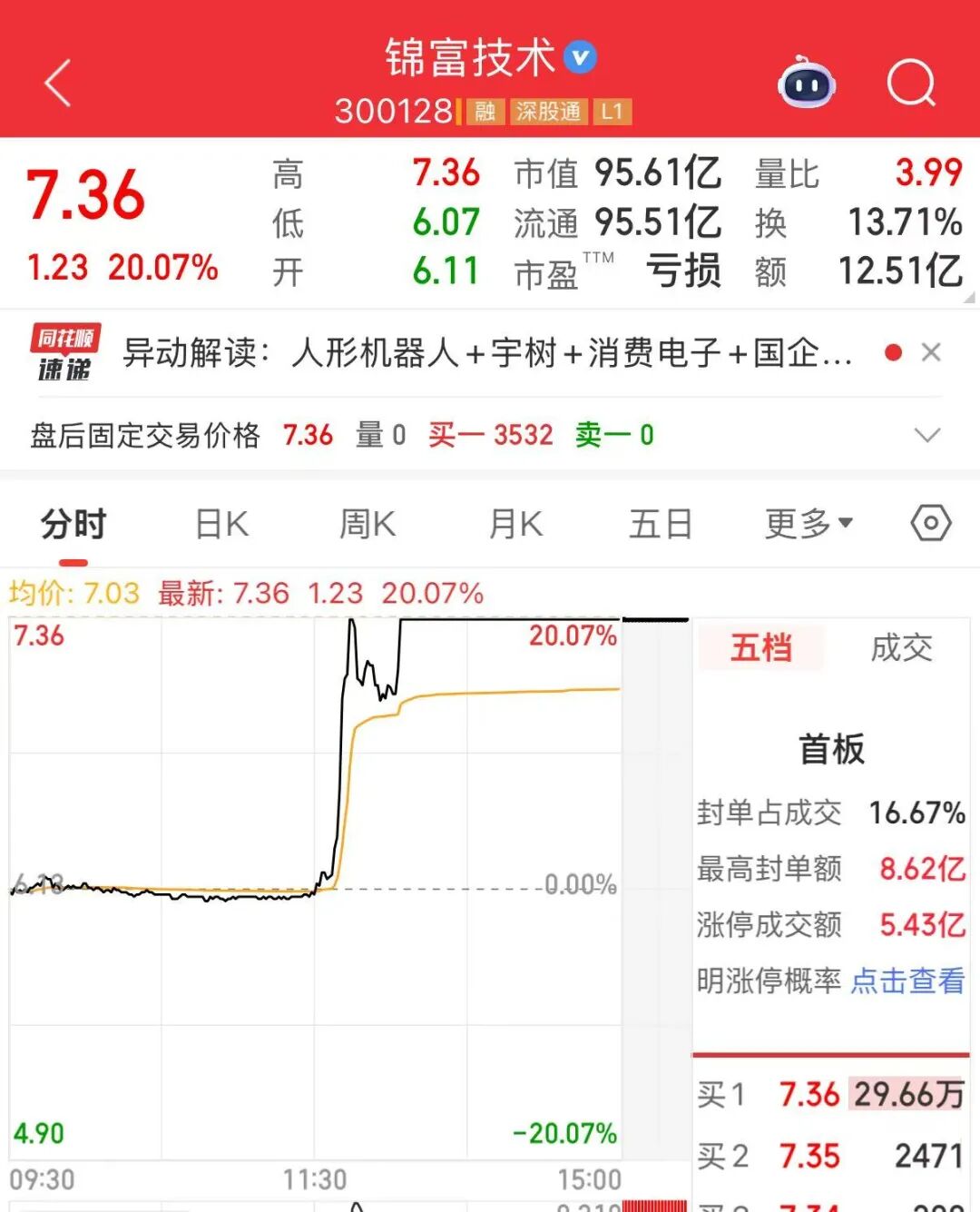Switch to the 日K chart tab
This screenshot has width=980, height=1212.
(221, 524)
